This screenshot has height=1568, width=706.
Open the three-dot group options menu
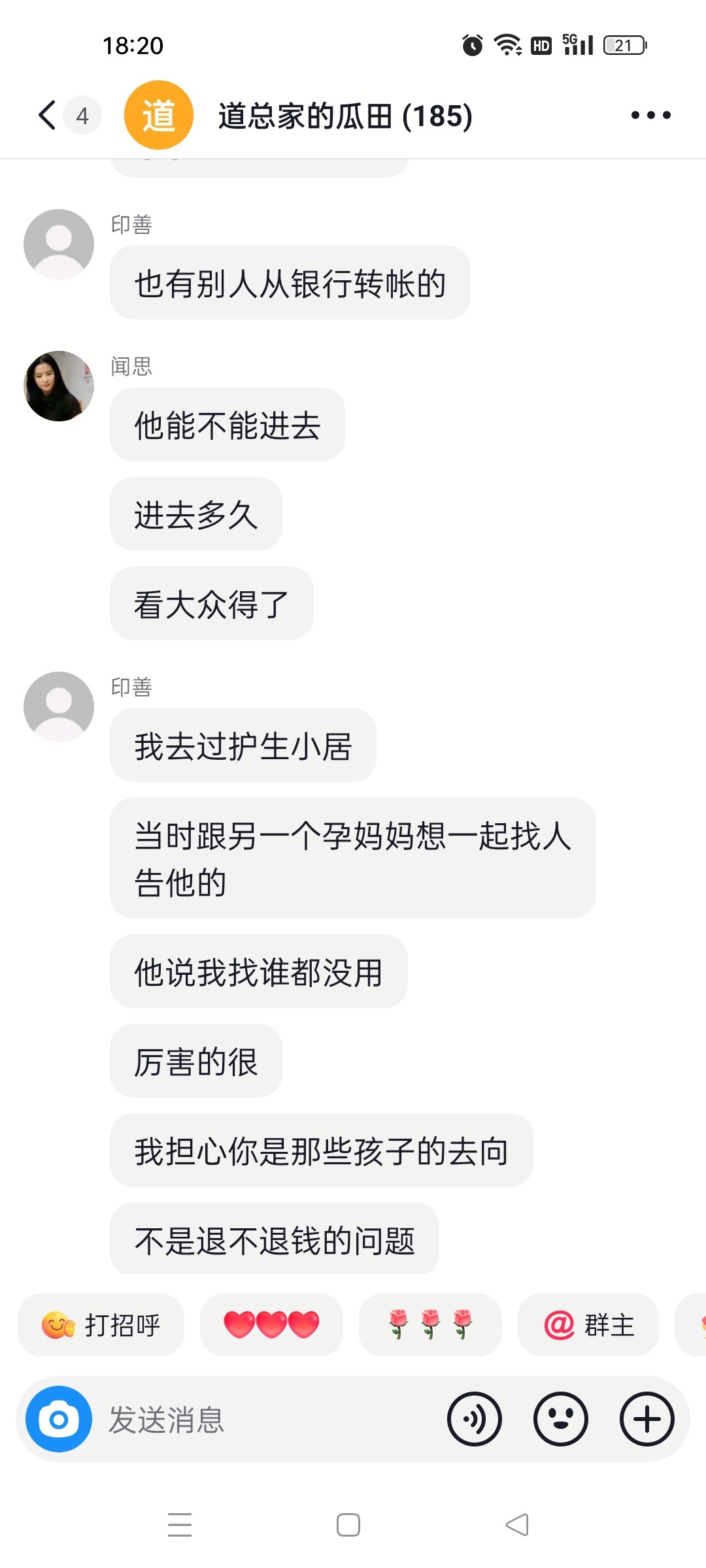[x=650, y=116]
